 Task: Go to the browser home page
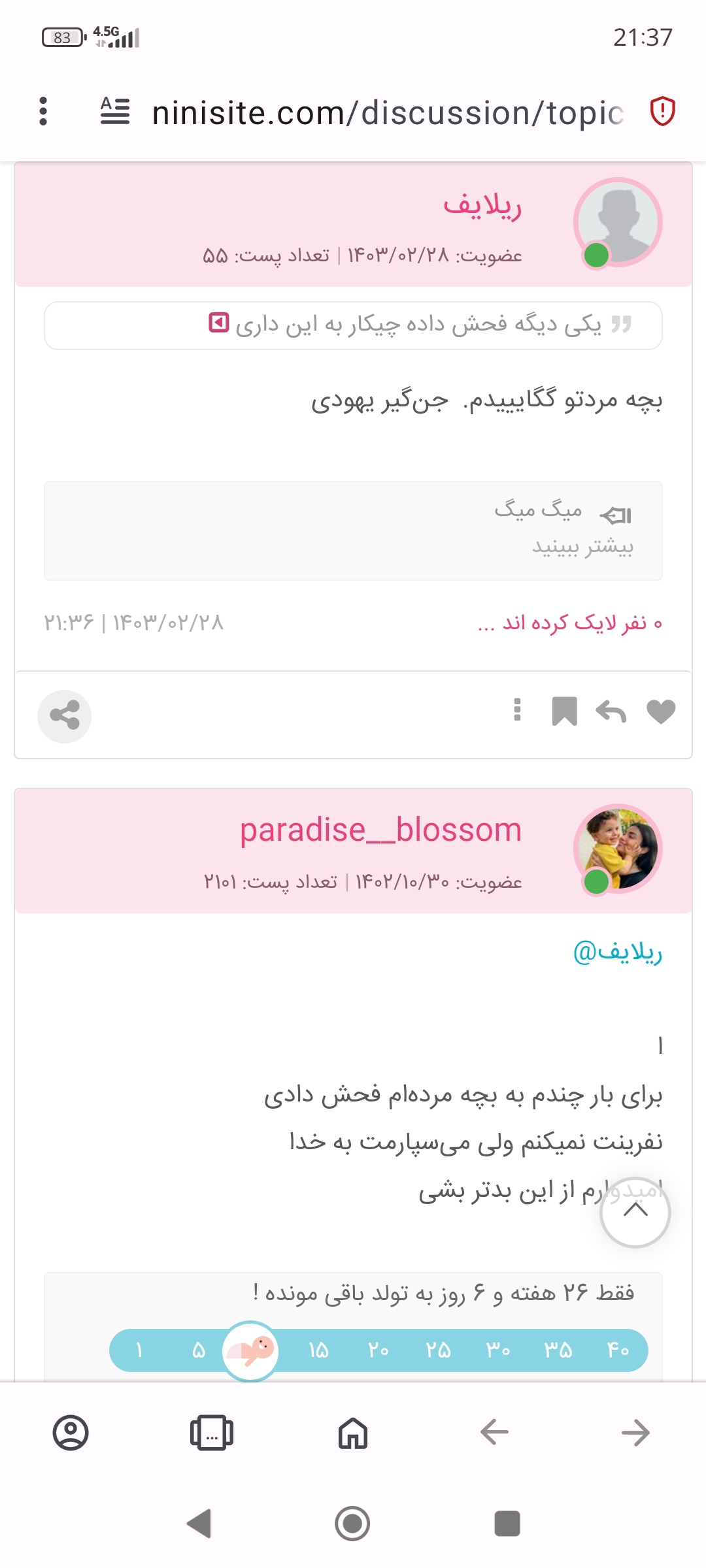tap(353, 1433)
